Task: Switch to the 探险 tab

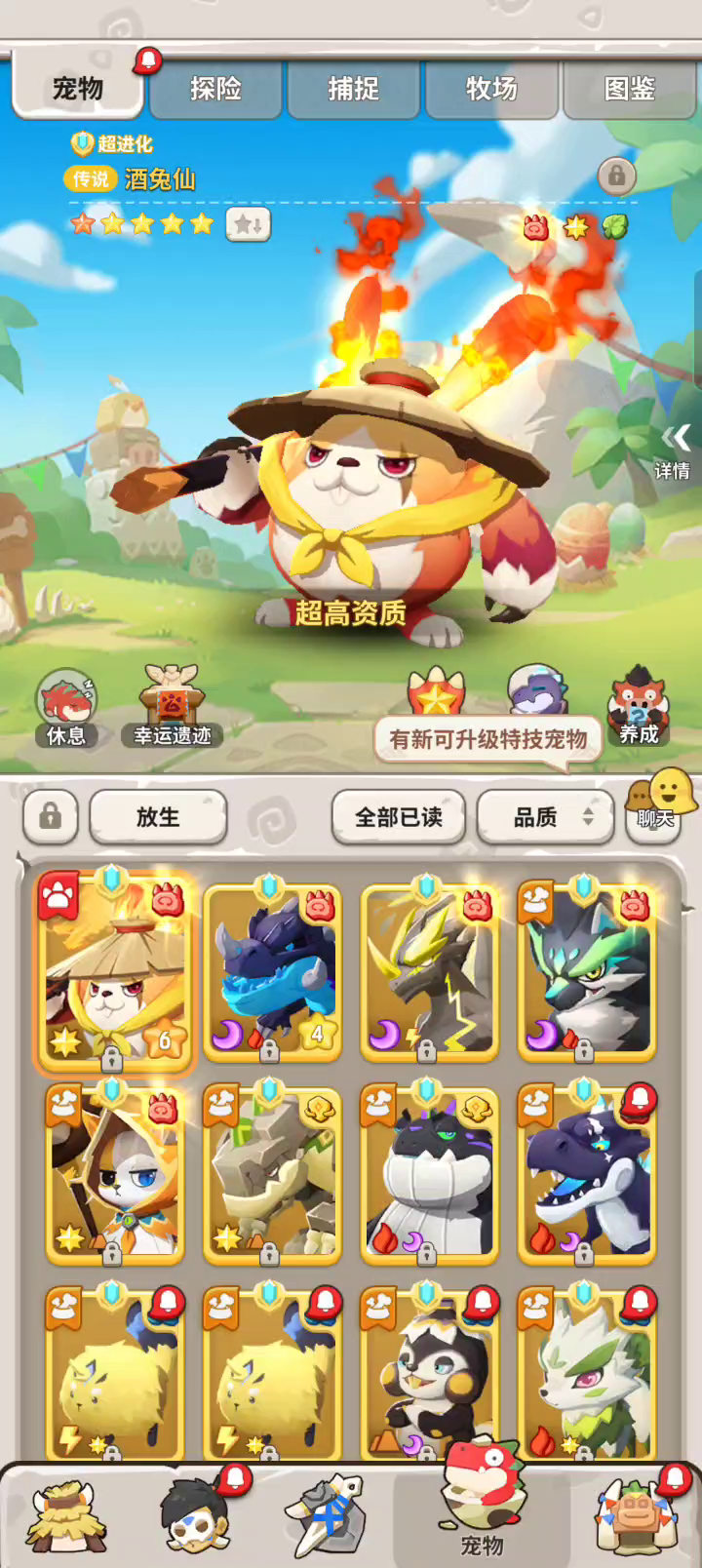Action: pyautogui.click(x=215, y=90)
